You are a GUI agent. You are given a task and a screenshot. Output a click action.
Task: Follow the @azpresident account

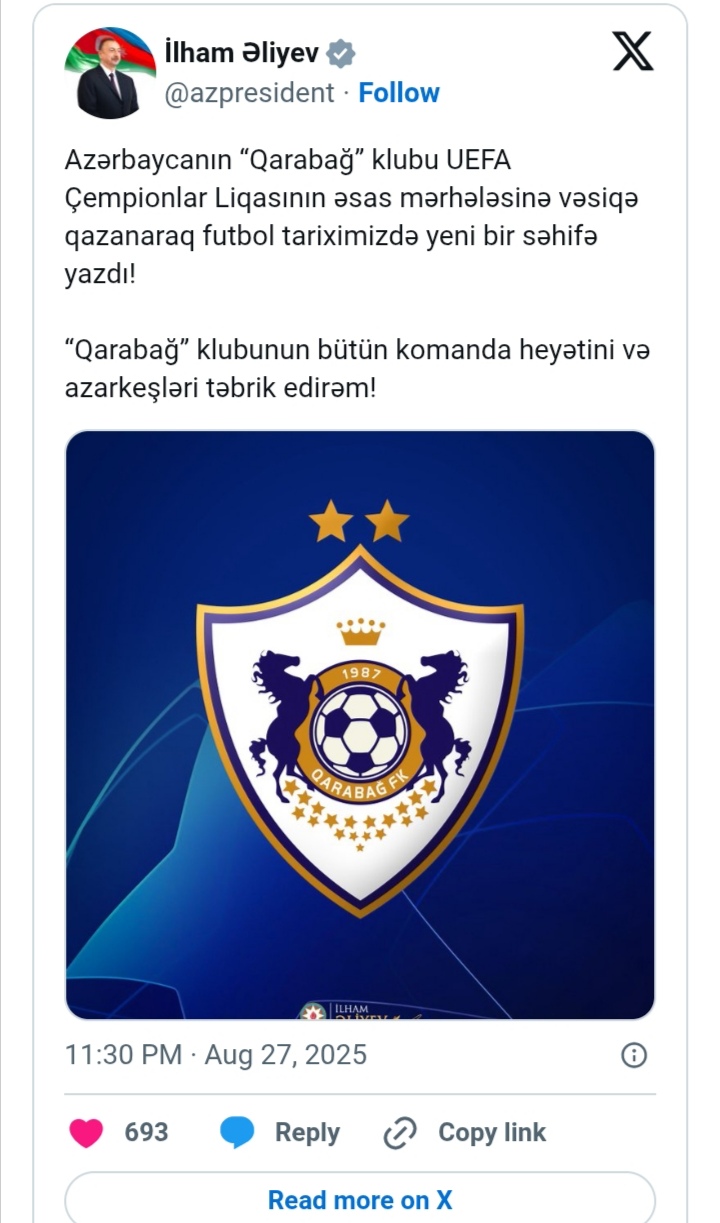click(x=399, y=93)
